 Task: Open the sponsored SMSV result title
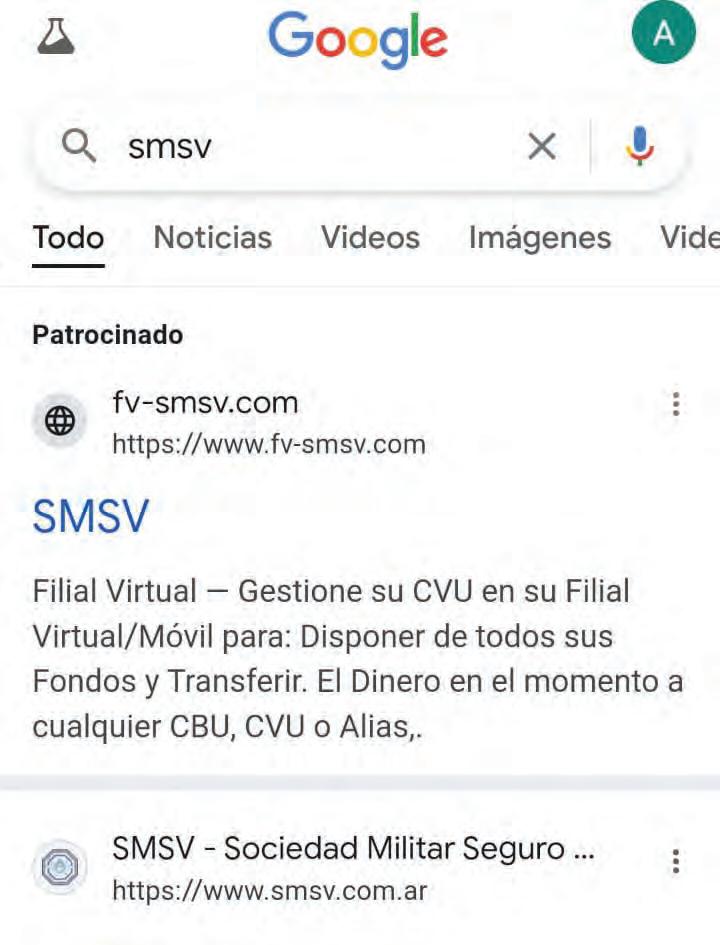tap(91, 517)
